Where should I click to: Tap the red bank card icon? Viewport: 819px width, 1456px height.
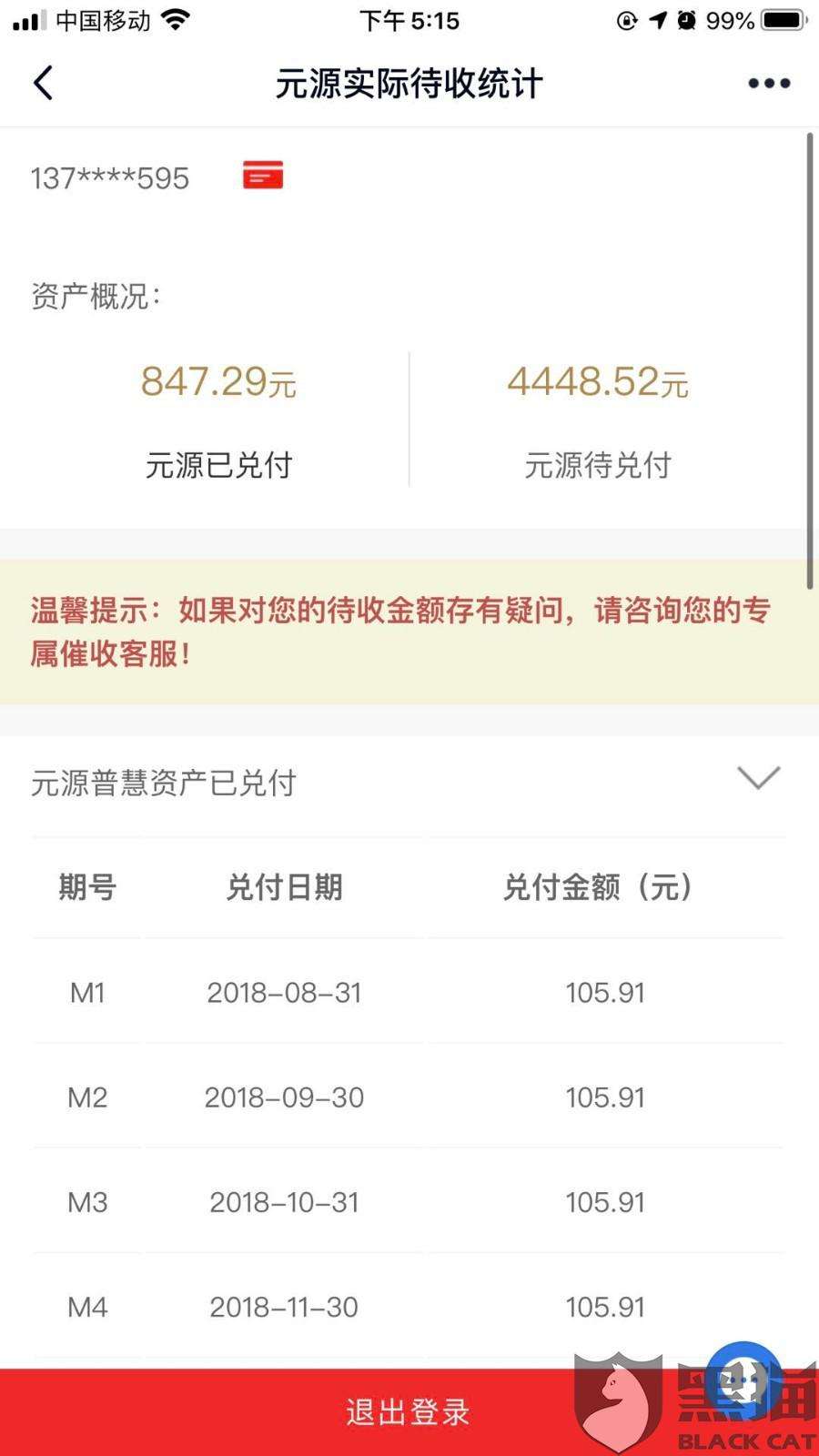click(264, 175)
